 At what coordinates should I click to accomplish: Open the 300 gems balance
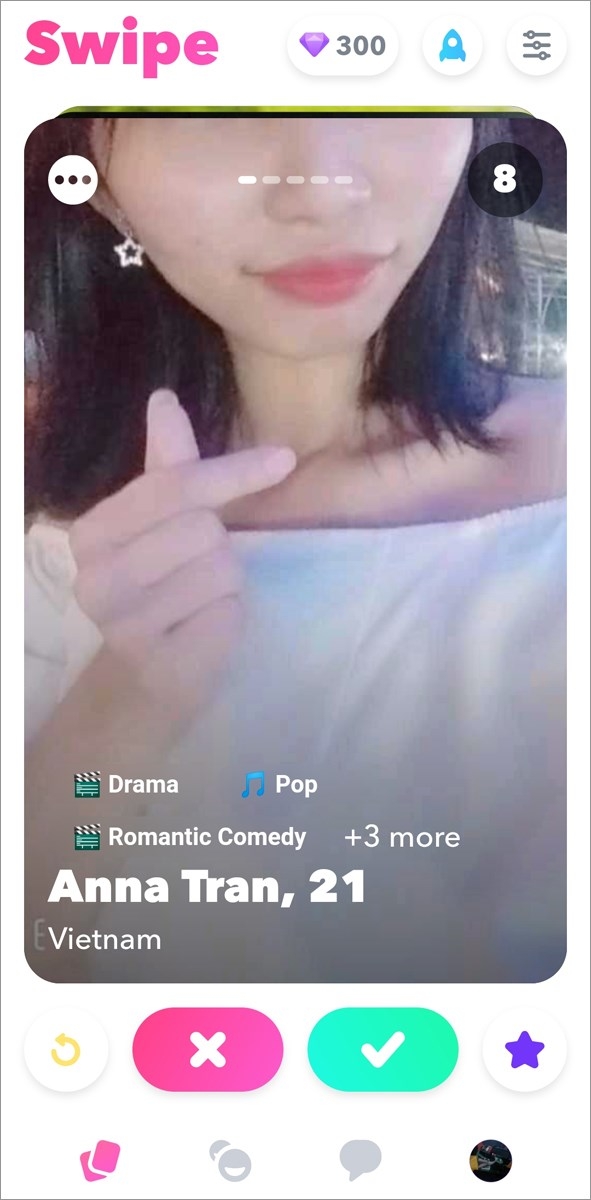coord(343,45)
